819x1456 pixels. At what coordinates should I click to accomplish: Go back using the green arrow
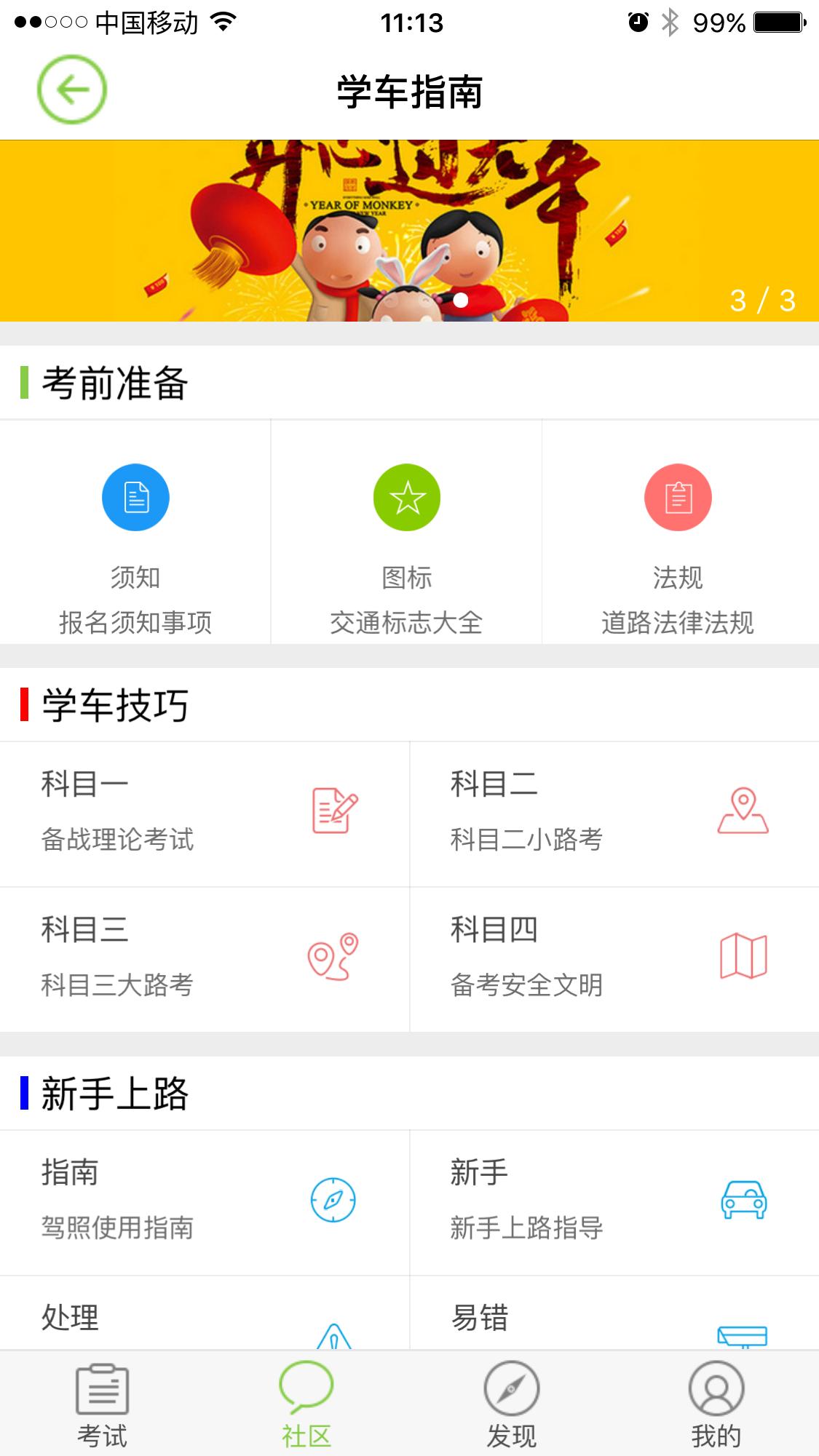(x=72, y=90)
